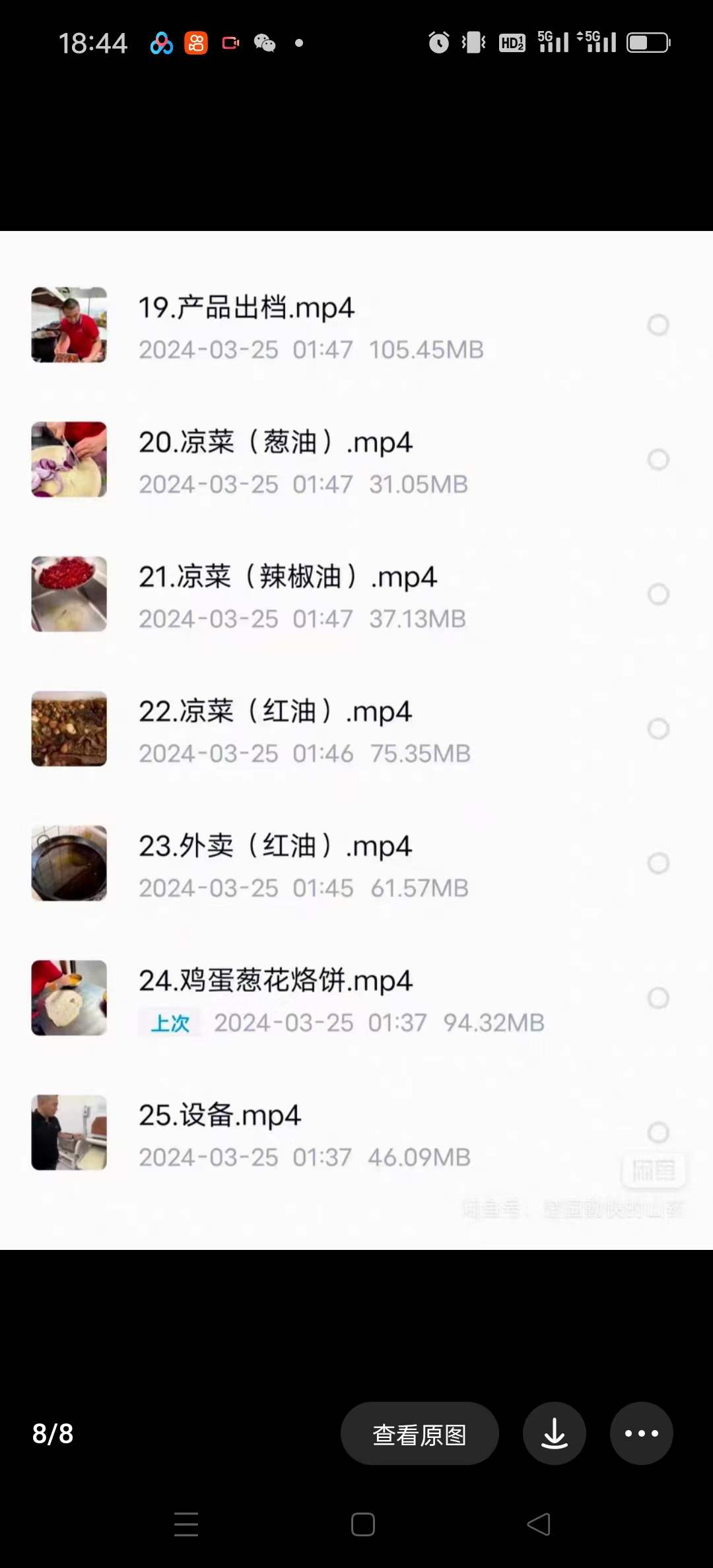Open the more options (...) icon
Viewport: 713px width, 1568px height.
[x=641, y=1433]
